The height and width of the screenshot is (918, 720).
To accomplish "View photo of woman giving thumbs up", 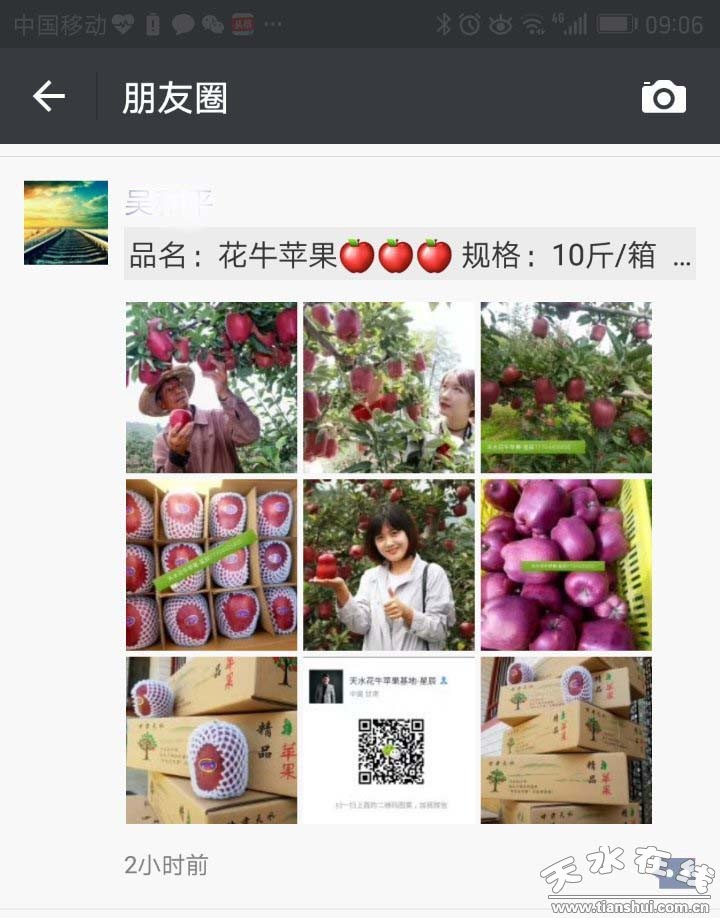I will [389, 565].
